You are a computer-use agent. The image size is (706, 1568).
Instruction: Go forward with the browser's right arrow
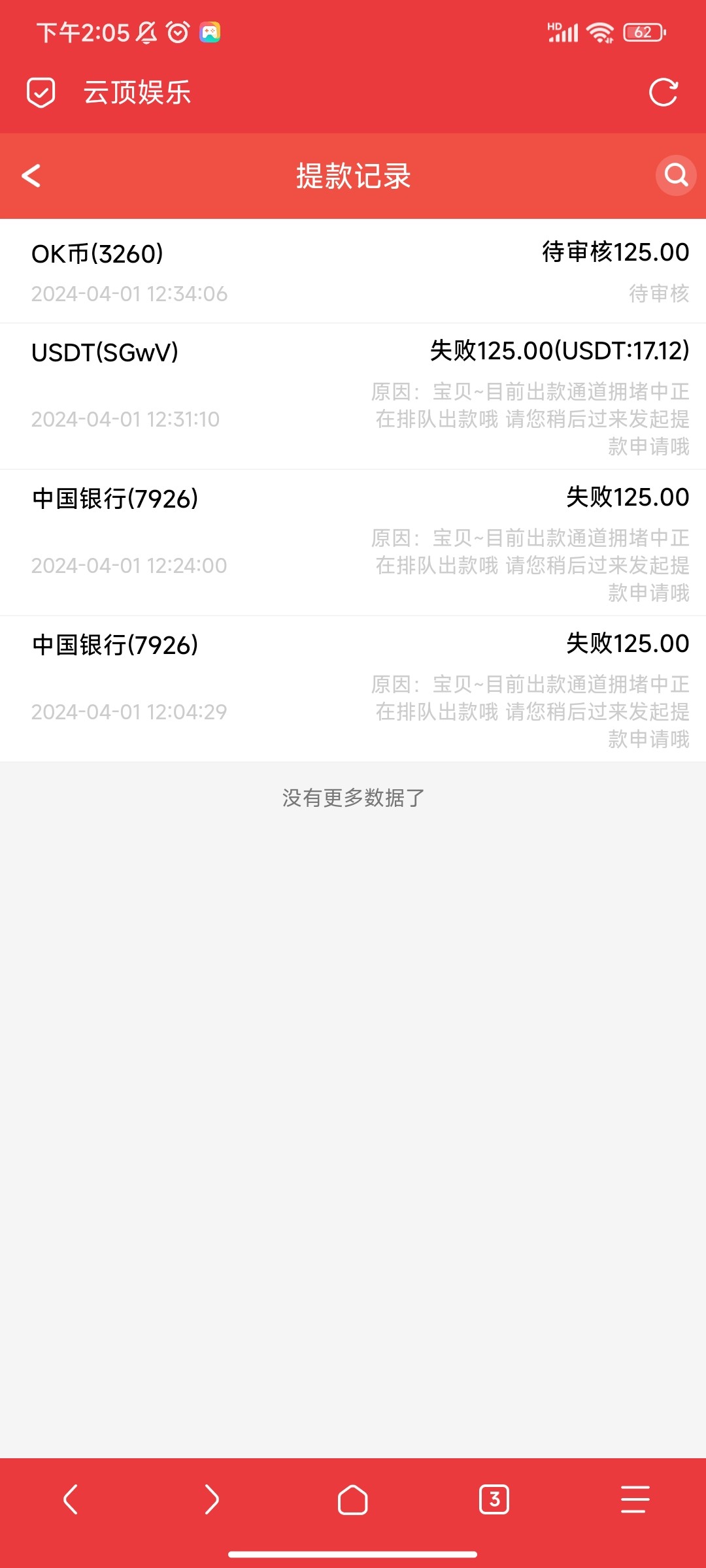coord(212,1499)
